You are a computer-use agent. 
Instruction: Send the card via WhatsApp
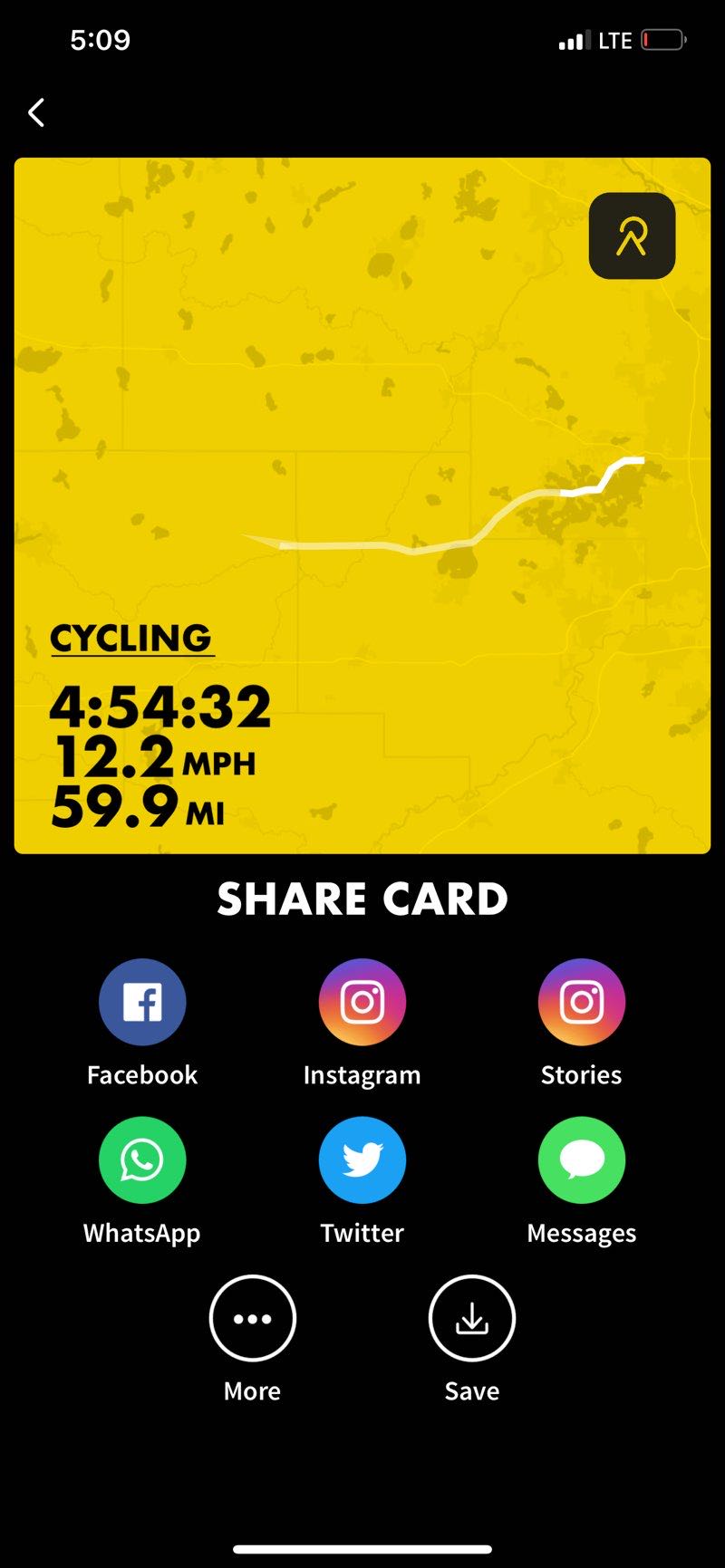point(142,1160)
